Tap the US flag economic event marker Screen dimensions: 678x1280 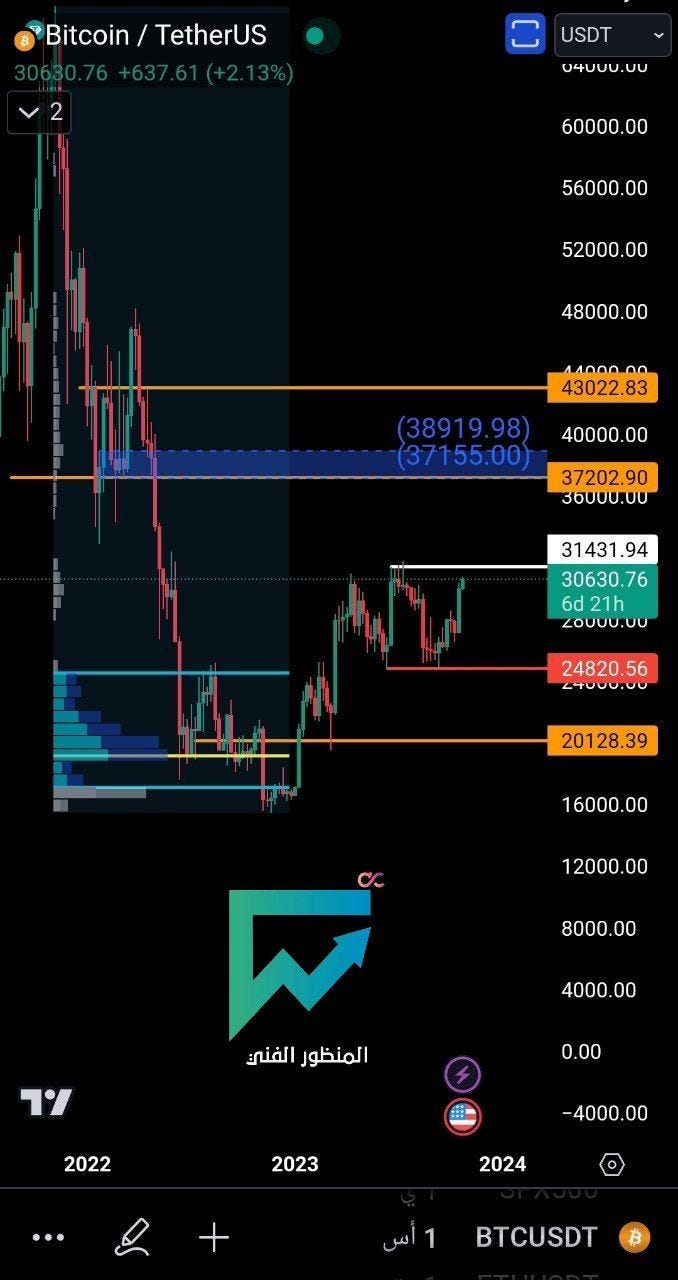tap(462, 1116)
